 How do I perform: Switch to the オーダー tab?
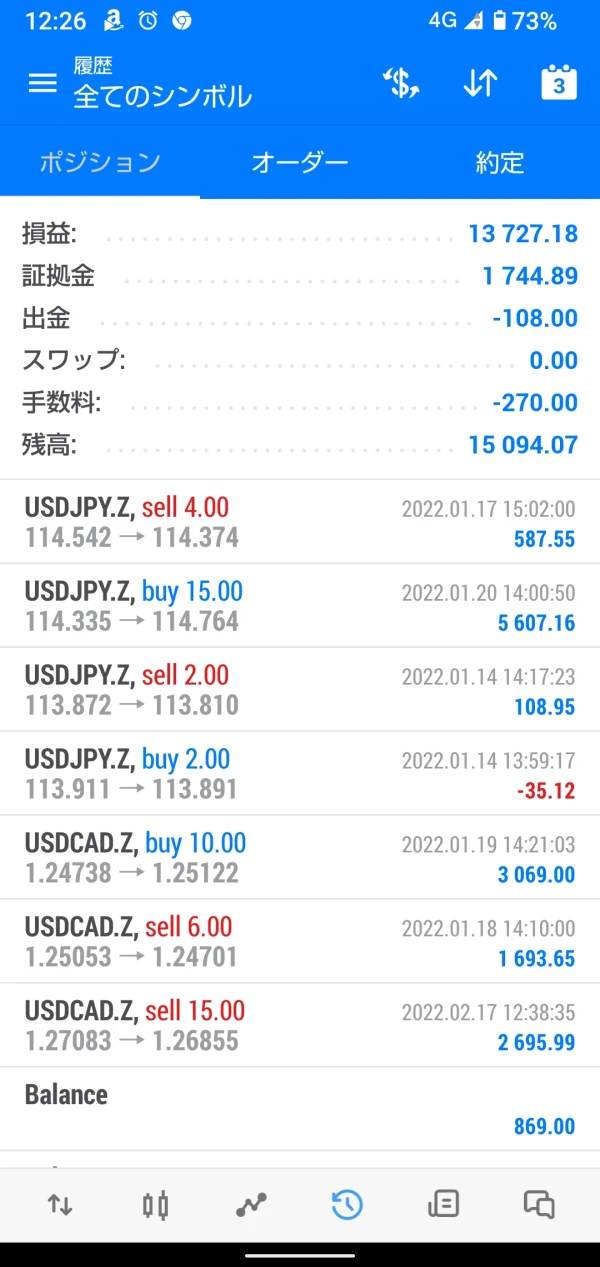(299, 162)
